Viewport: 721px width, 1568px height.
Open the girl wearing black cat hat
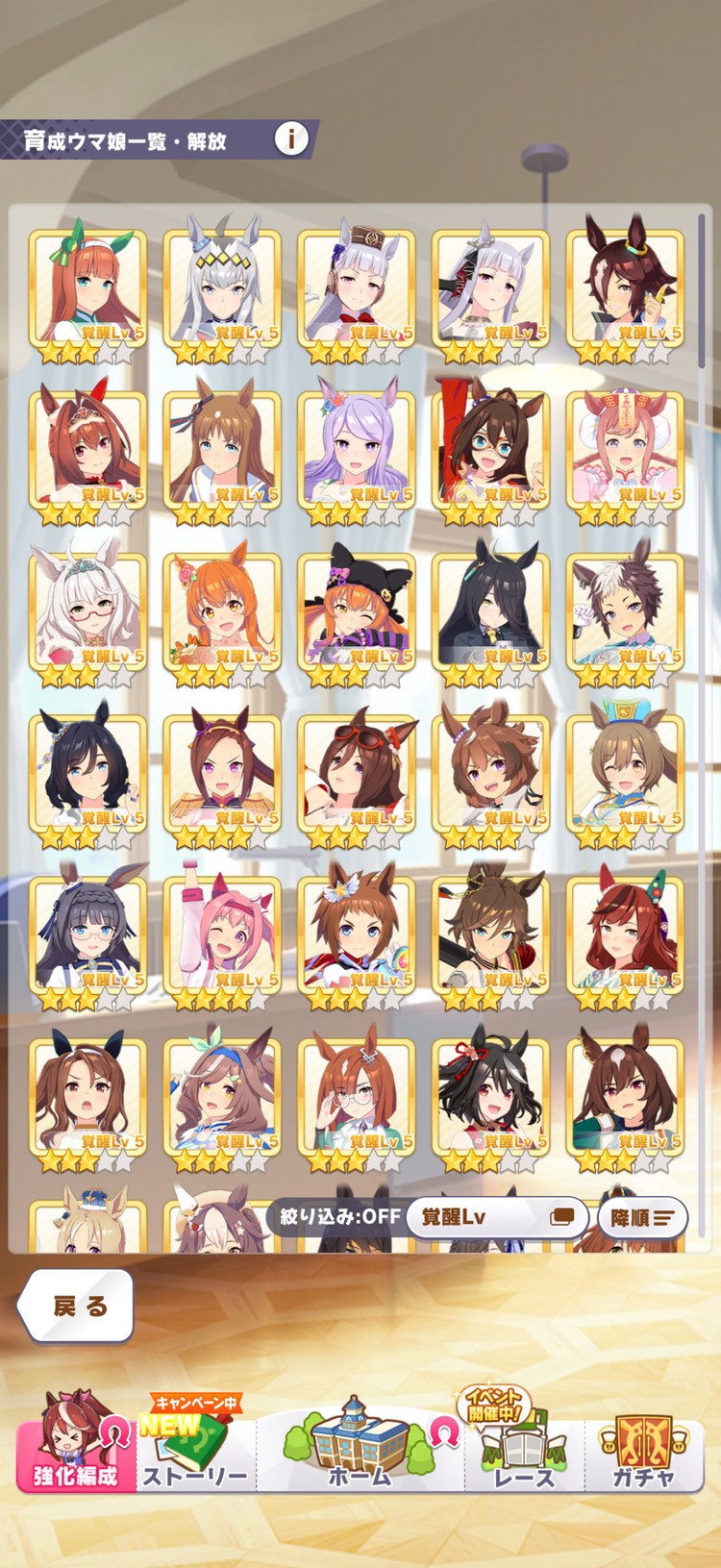357,611
